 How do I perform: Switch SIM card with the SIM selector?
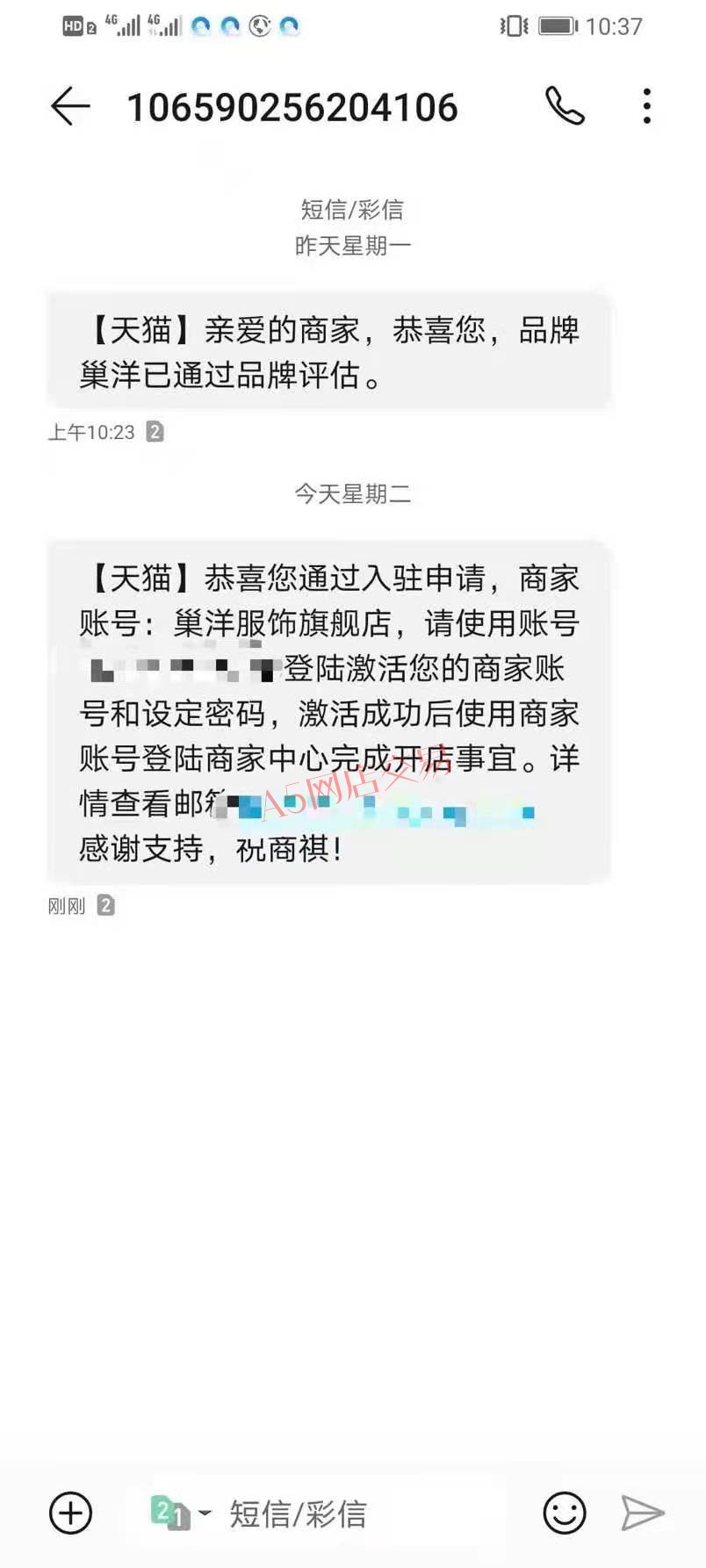click(181, 1513)
